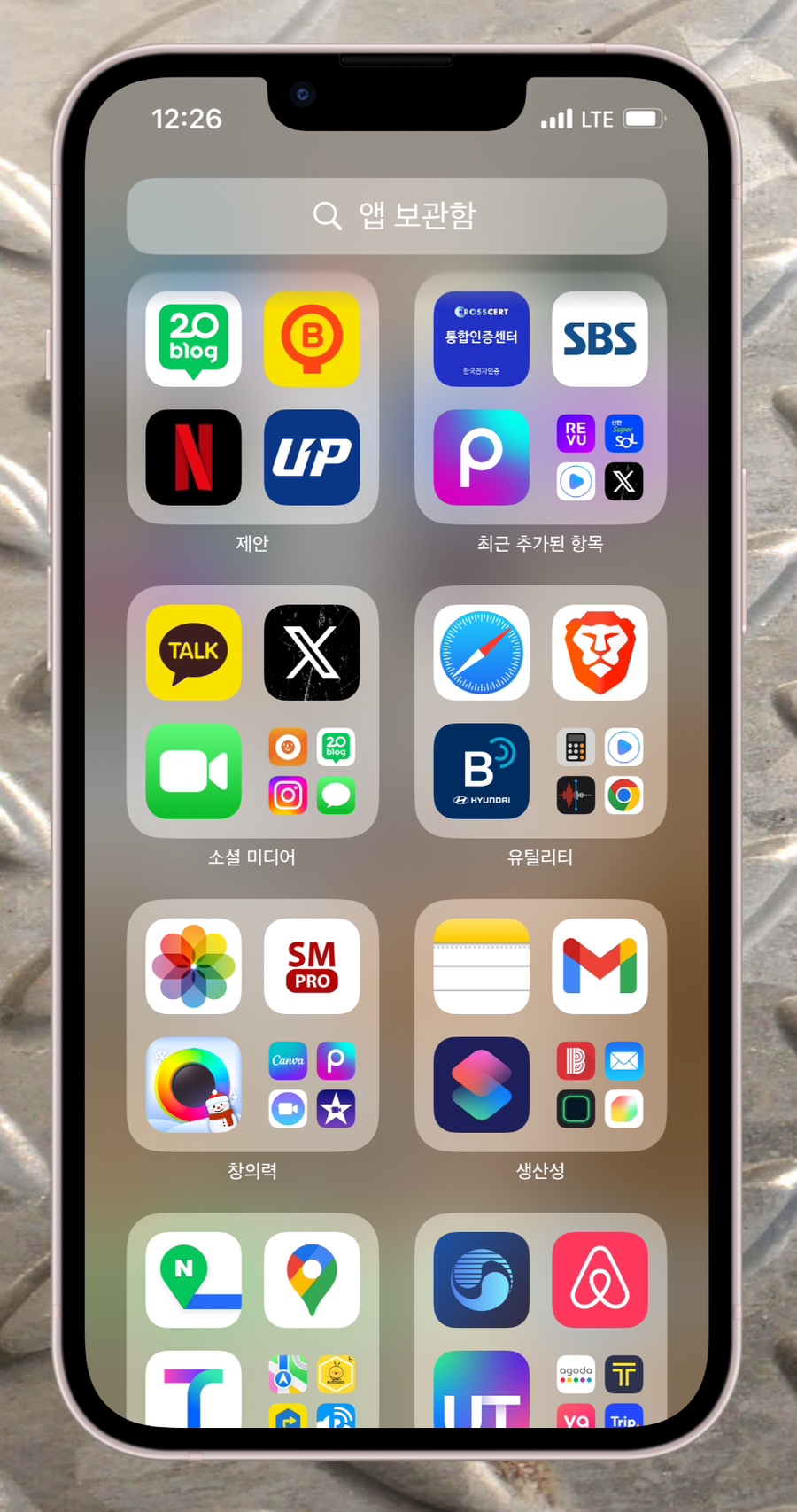Open the SBS app
Screen dimensions: 797x1512
[600, 339]
